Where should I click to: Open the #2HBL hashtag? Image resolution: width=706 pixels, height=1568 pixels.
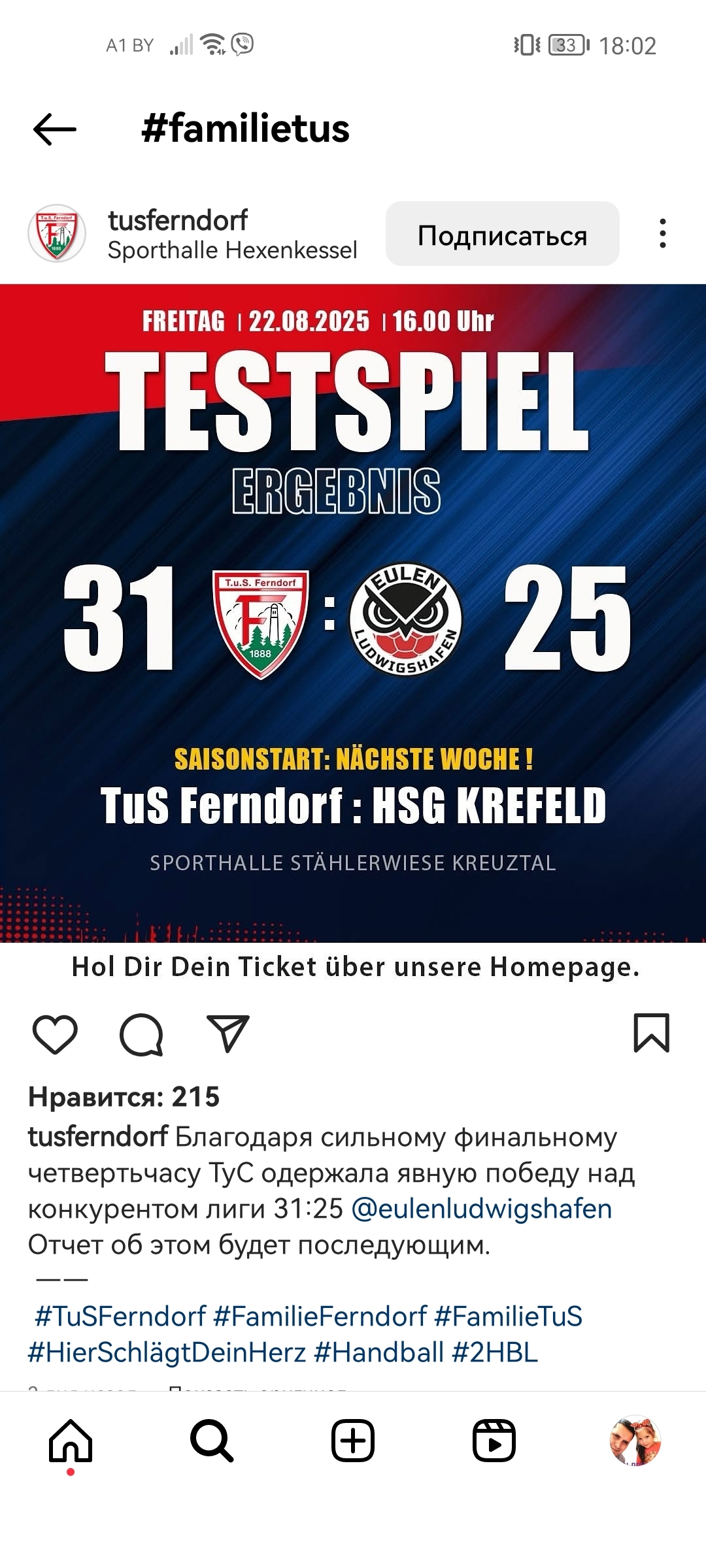pyautogui.click(x=495, y=1352)
